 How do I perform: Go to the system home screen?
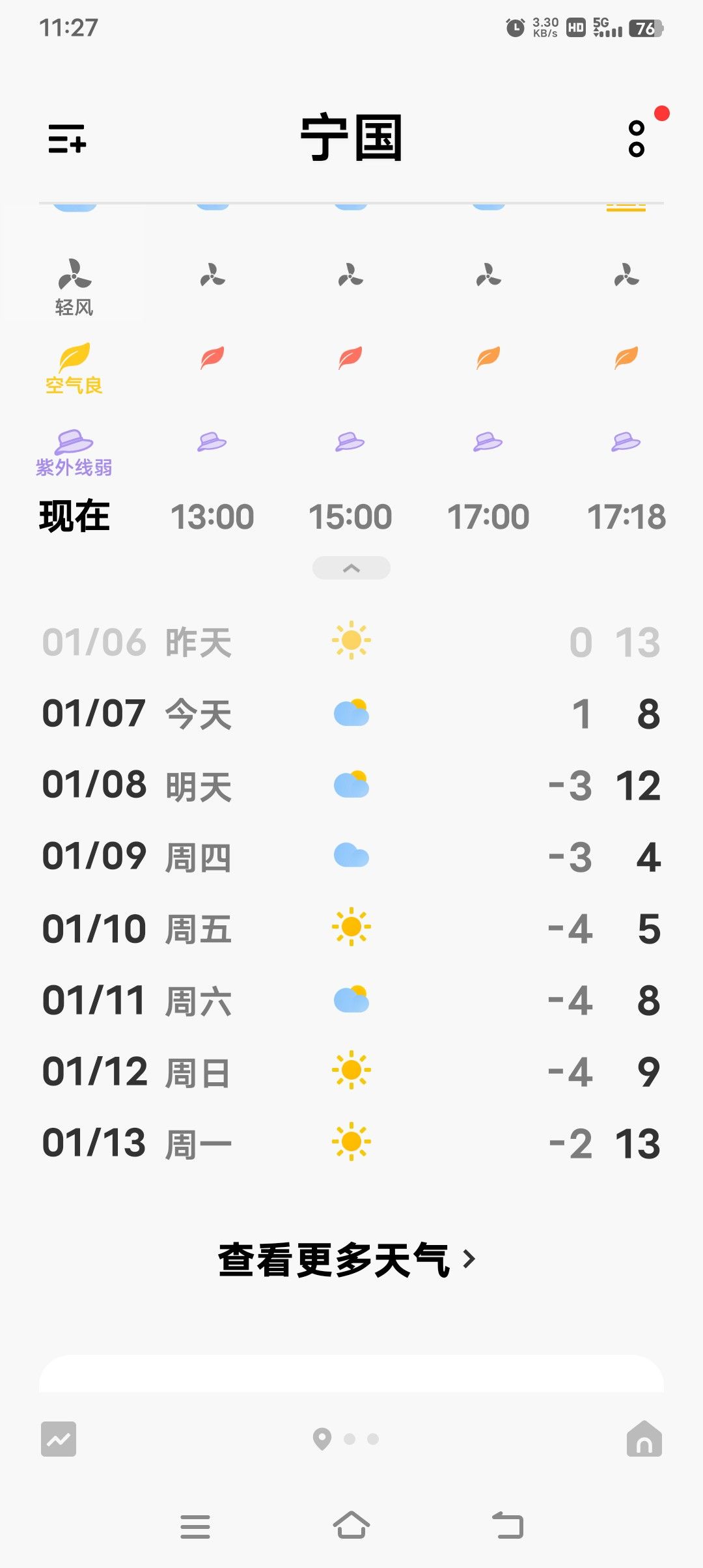click(x=351, y=1526)
